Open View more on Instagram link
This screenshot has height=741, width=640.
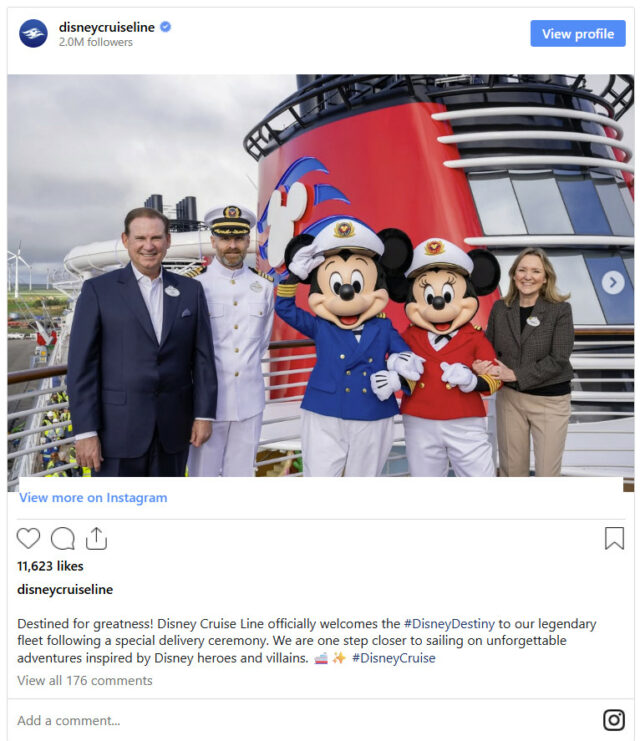[93, 497]
